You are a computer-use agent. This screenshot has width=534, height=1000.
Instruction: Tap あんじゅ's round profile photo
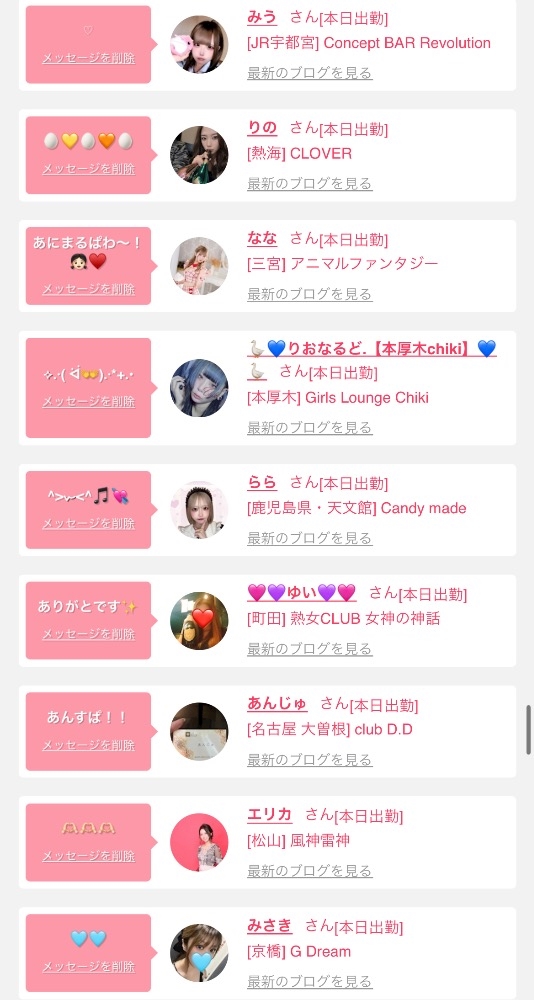(x=199, y=732)
